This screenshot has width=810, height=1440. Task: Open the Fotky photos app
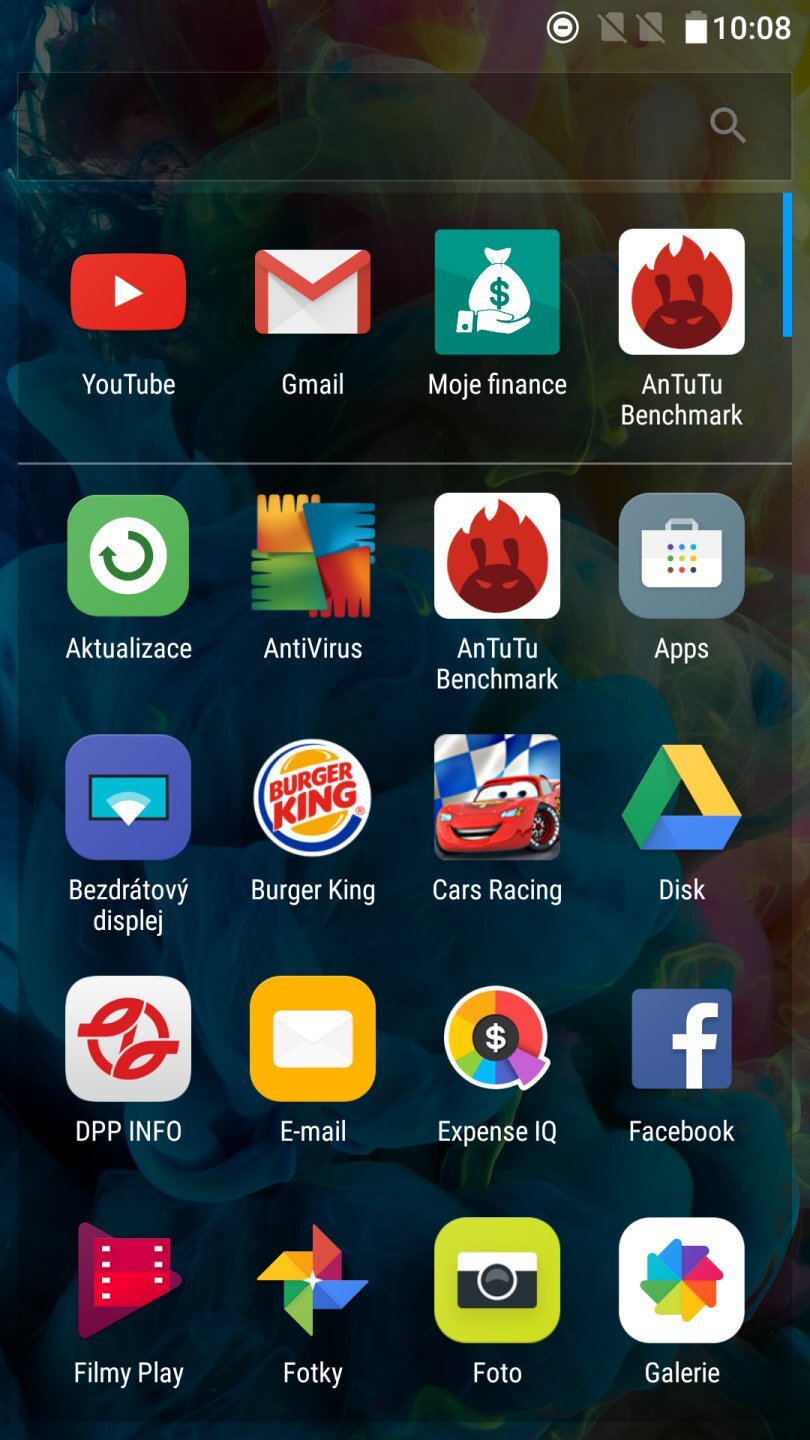pyautogui.click(x=313, y=1280)
